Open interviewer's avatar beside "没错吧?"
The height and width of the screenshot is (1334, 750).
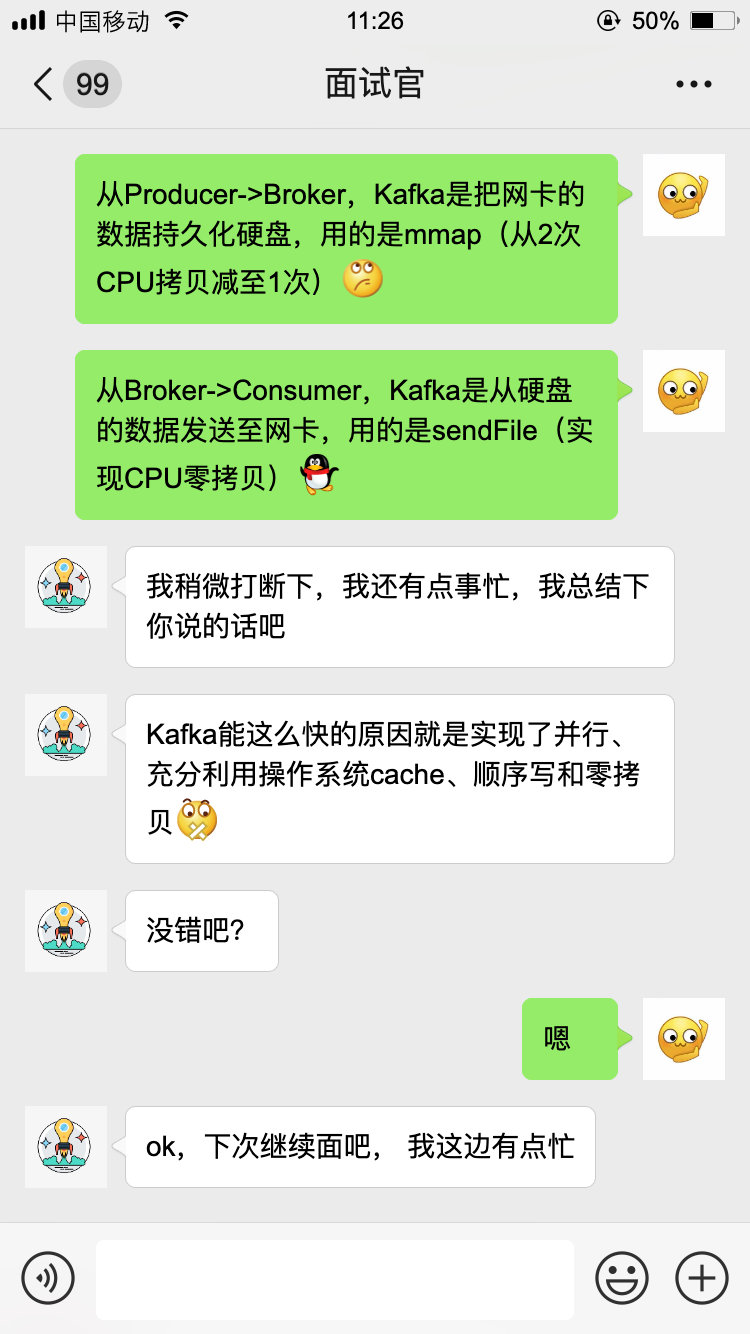(65, 931)
